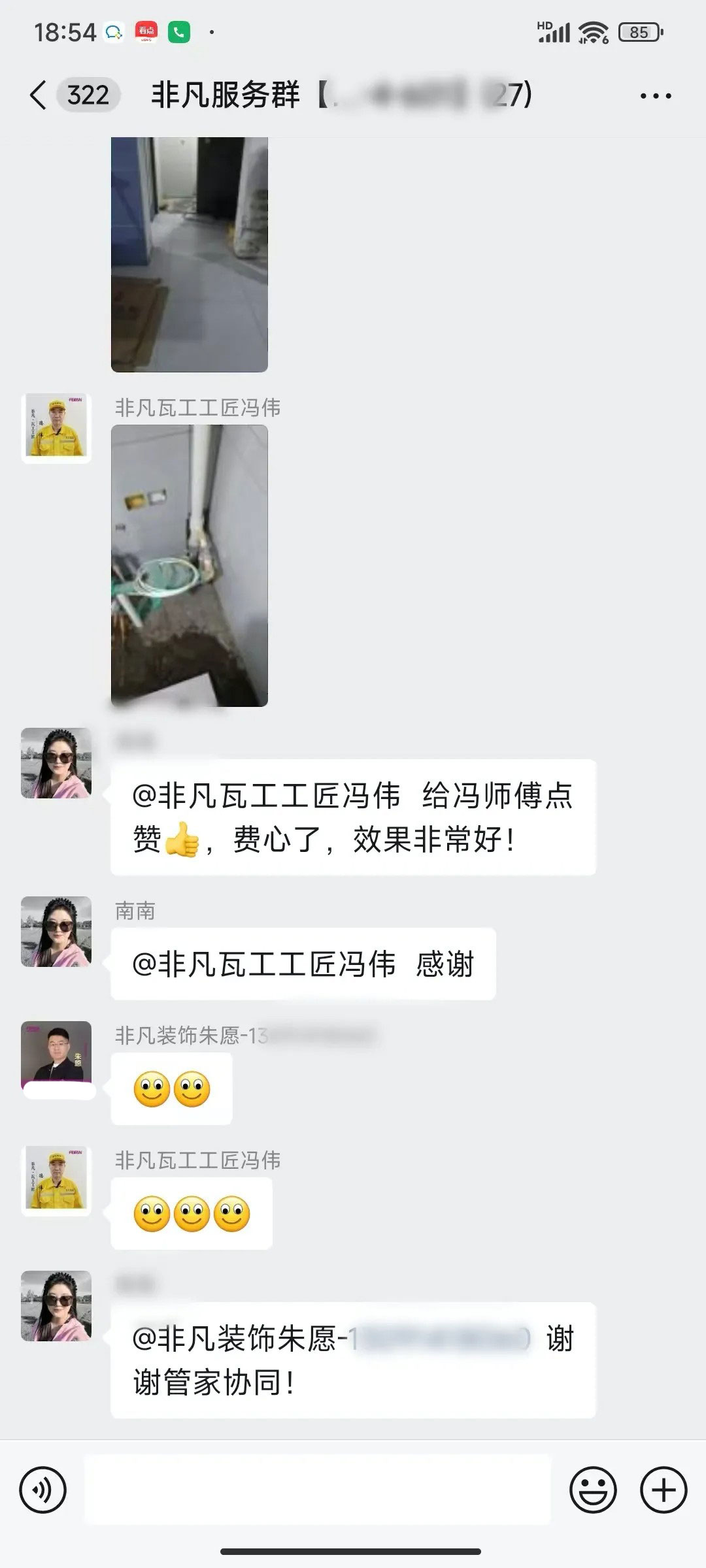Tap the message text input field
The width and height of the screenshot is (706, 1568).
pos(318,1490)
